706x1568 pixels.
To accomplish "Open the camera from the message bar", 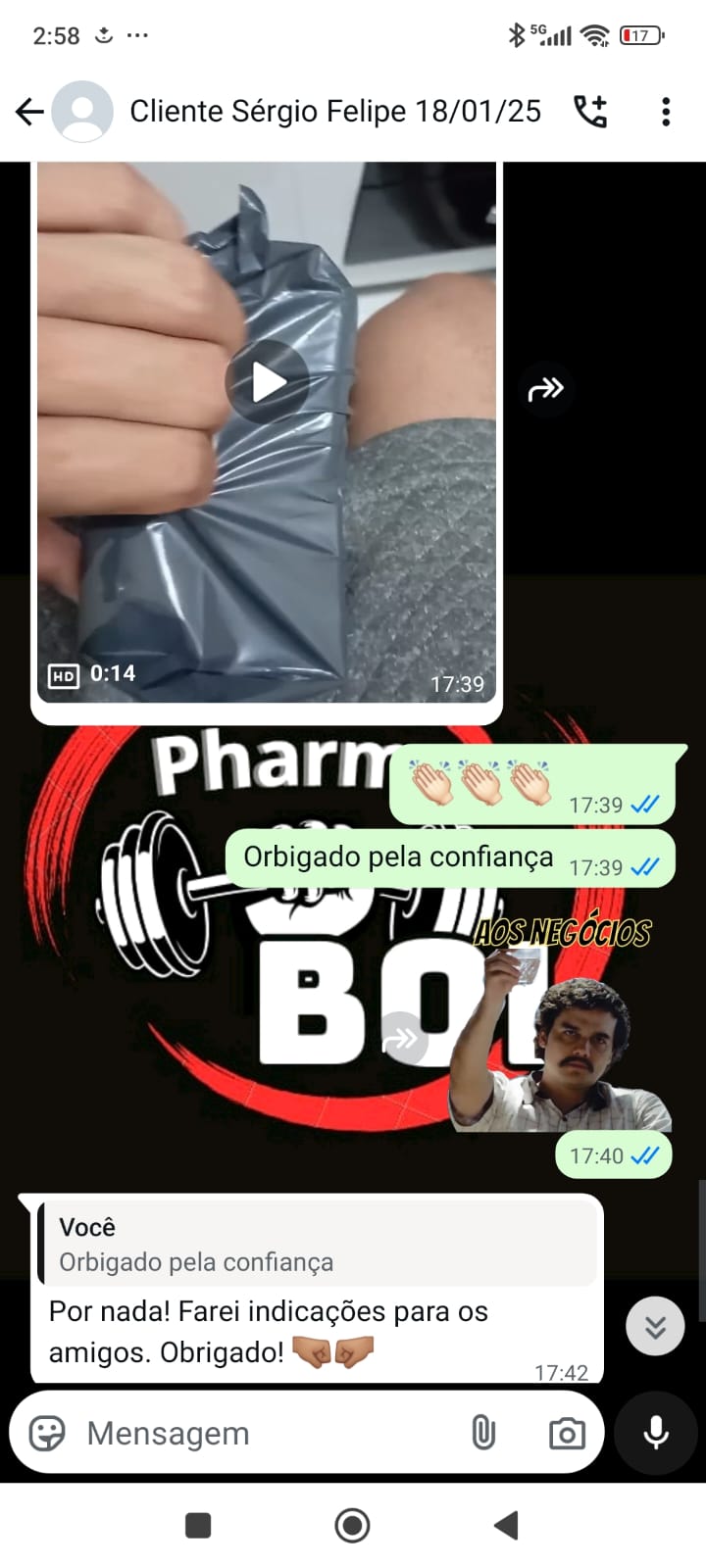I will [x=567, y=1433].
